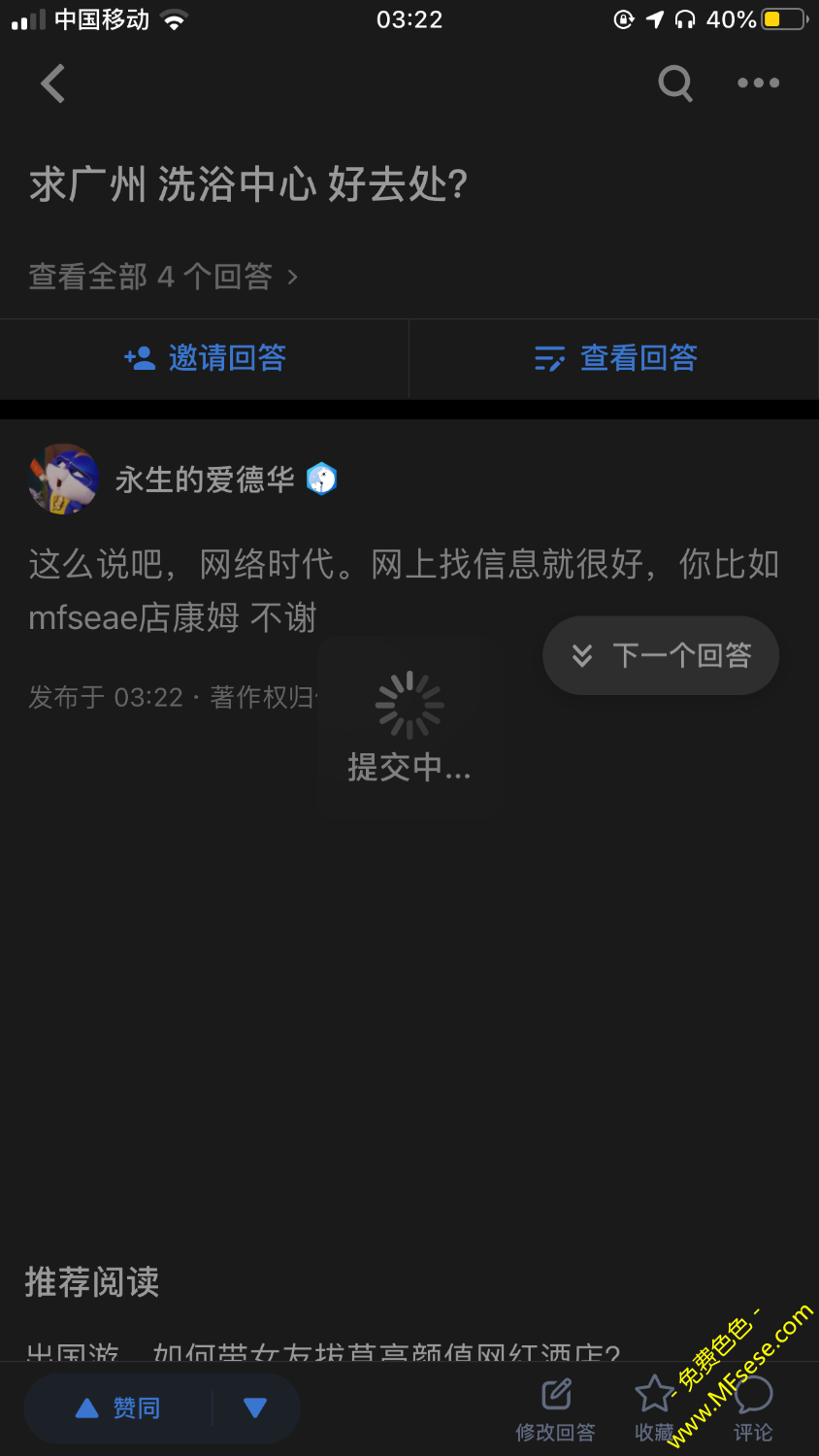Image resolution: width=819 pixels, height=1456 pixels.
Task: Tap 查看回答 button
Action: [x=615, y=358]
